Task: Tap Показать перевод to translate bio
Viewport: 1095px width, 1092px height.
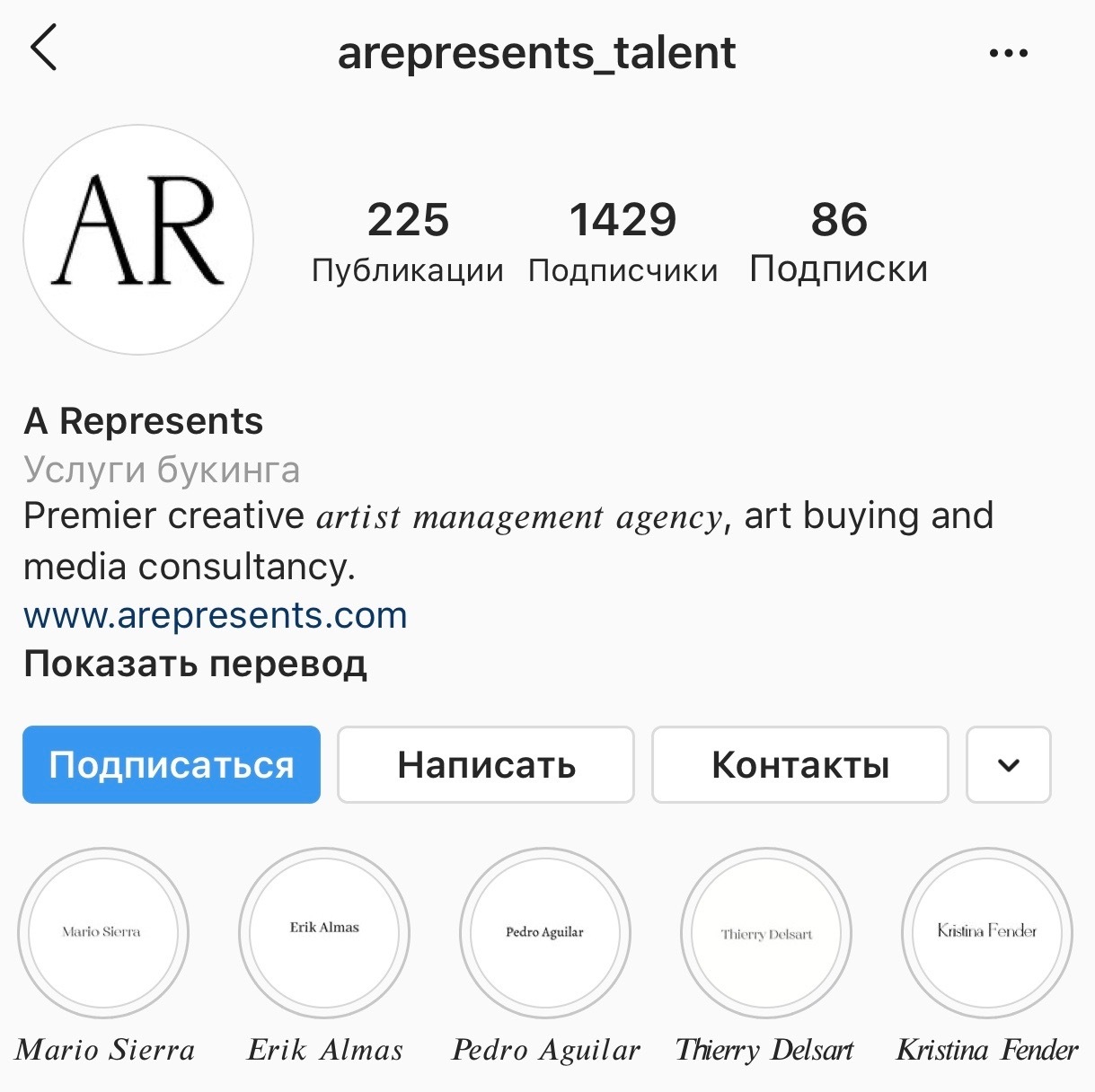Action: [x=195, y=665]
